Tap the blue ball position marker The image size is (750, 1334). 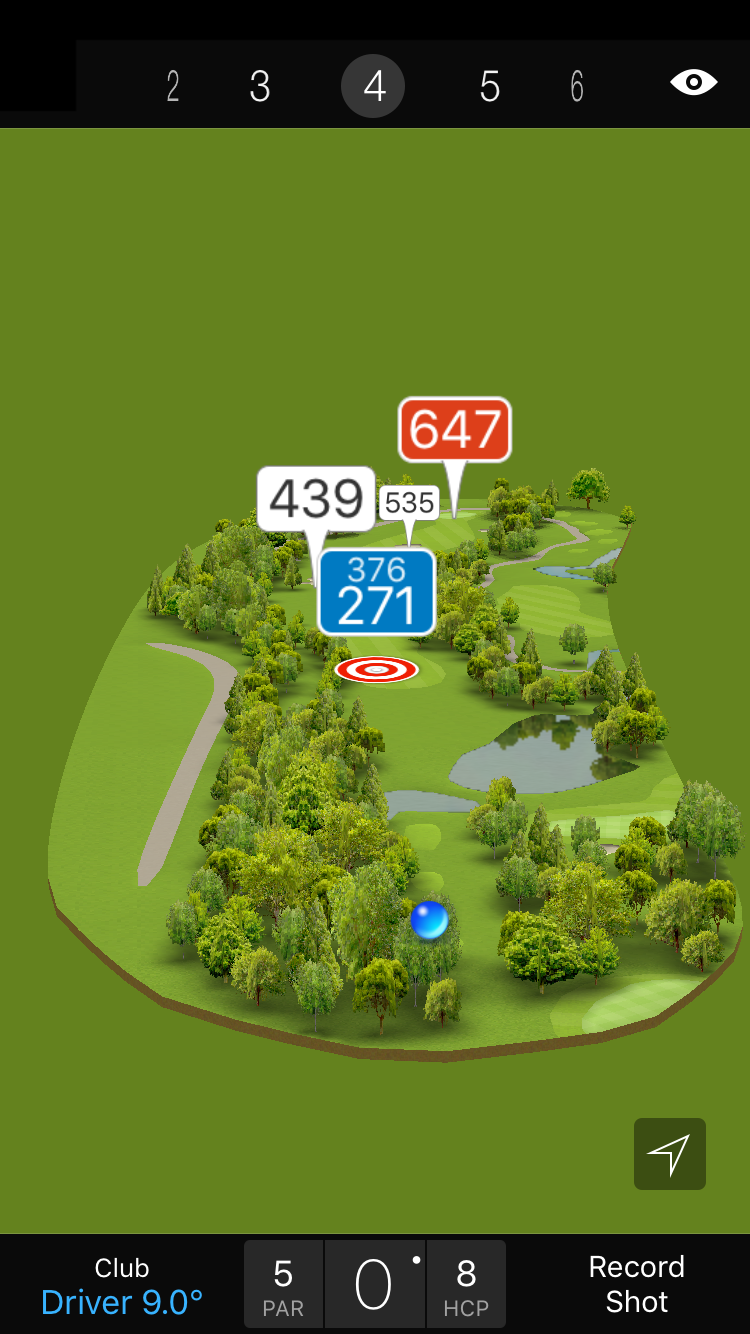[430, 920]
